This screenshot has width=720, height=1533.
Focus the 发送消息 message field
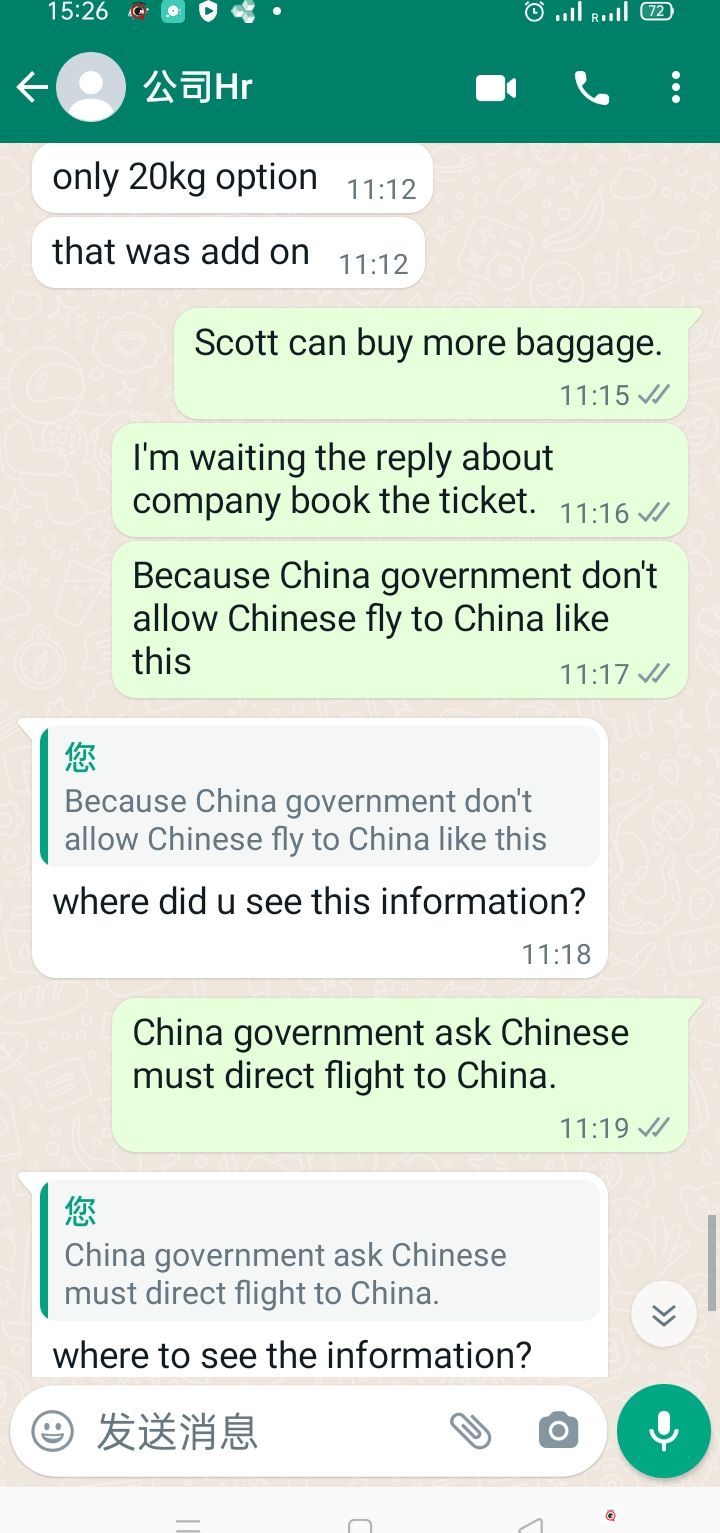click(x=260, y=1431)
